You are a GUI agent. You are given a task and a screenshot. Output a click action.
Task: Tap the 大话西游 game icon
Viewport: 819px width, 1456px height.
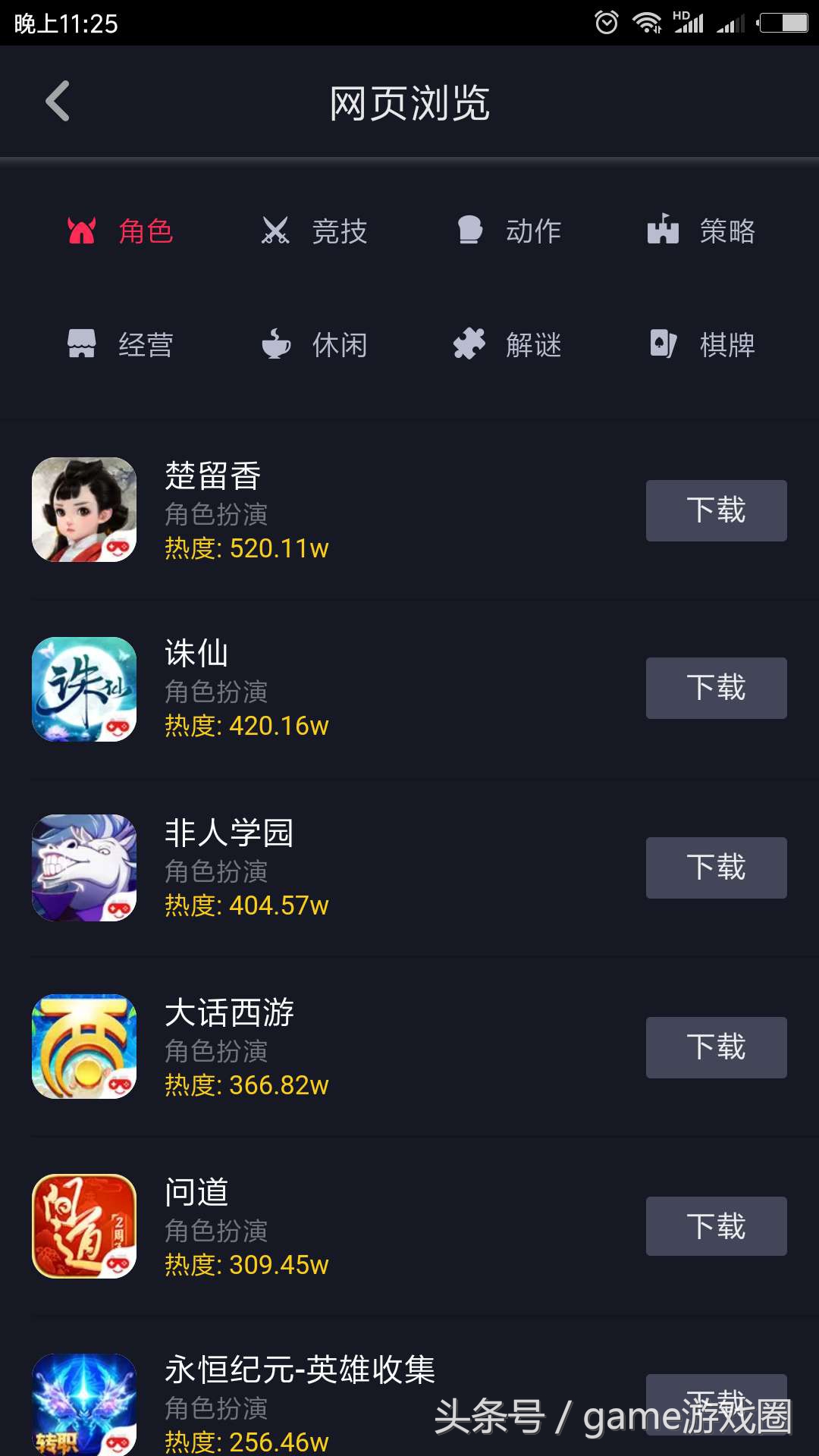coord(84,1047)
